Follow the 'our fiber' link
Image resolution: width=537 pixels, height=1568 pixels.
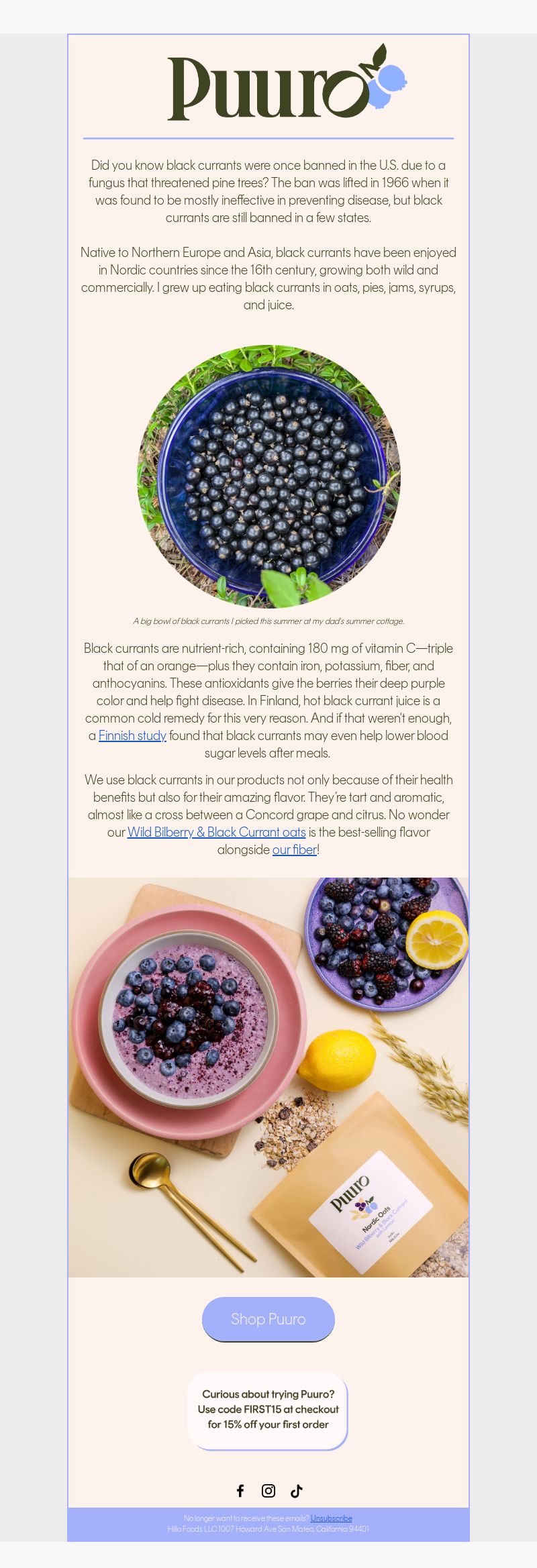pos(294,849)
